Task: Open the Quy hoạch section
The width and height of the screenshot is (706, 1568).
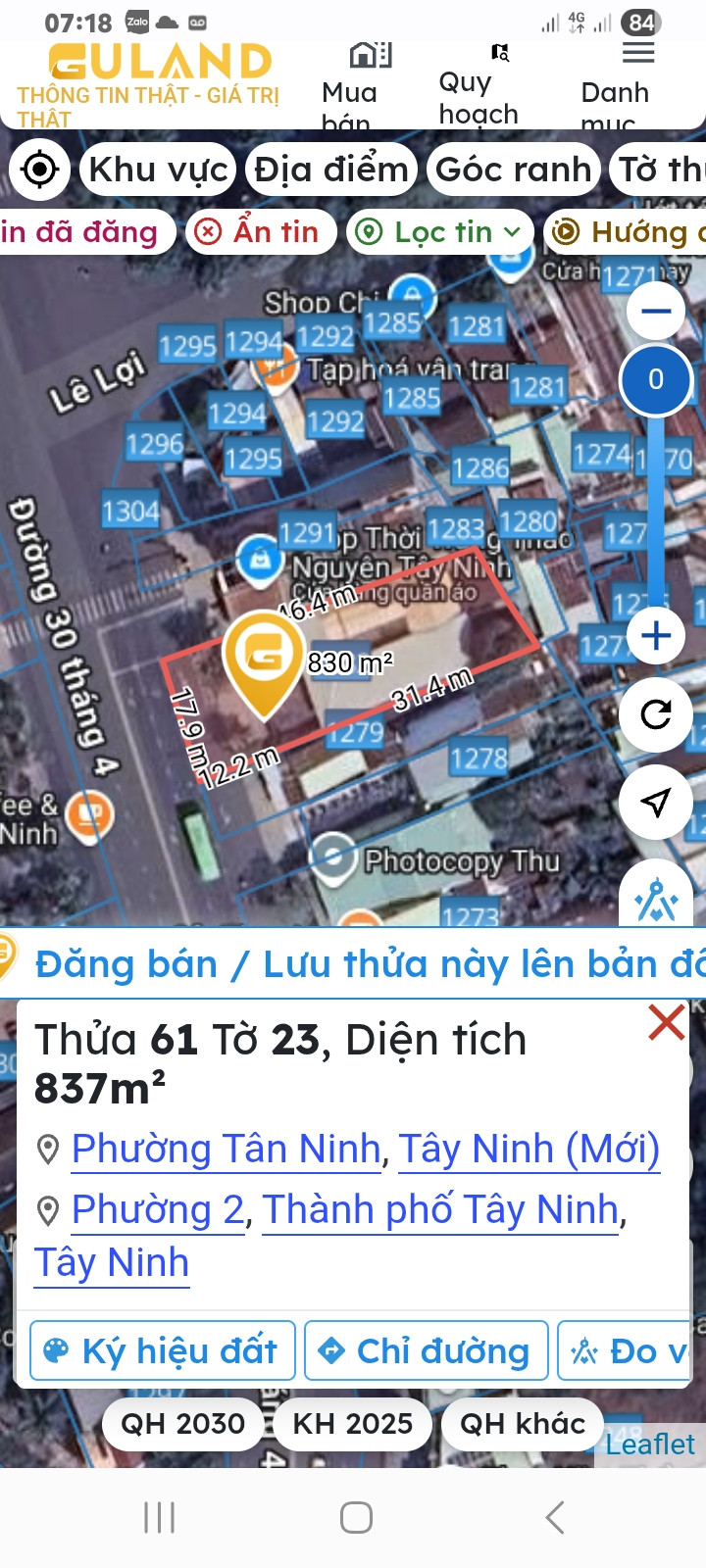Action: pyautogui.click(x=478, y=88)
